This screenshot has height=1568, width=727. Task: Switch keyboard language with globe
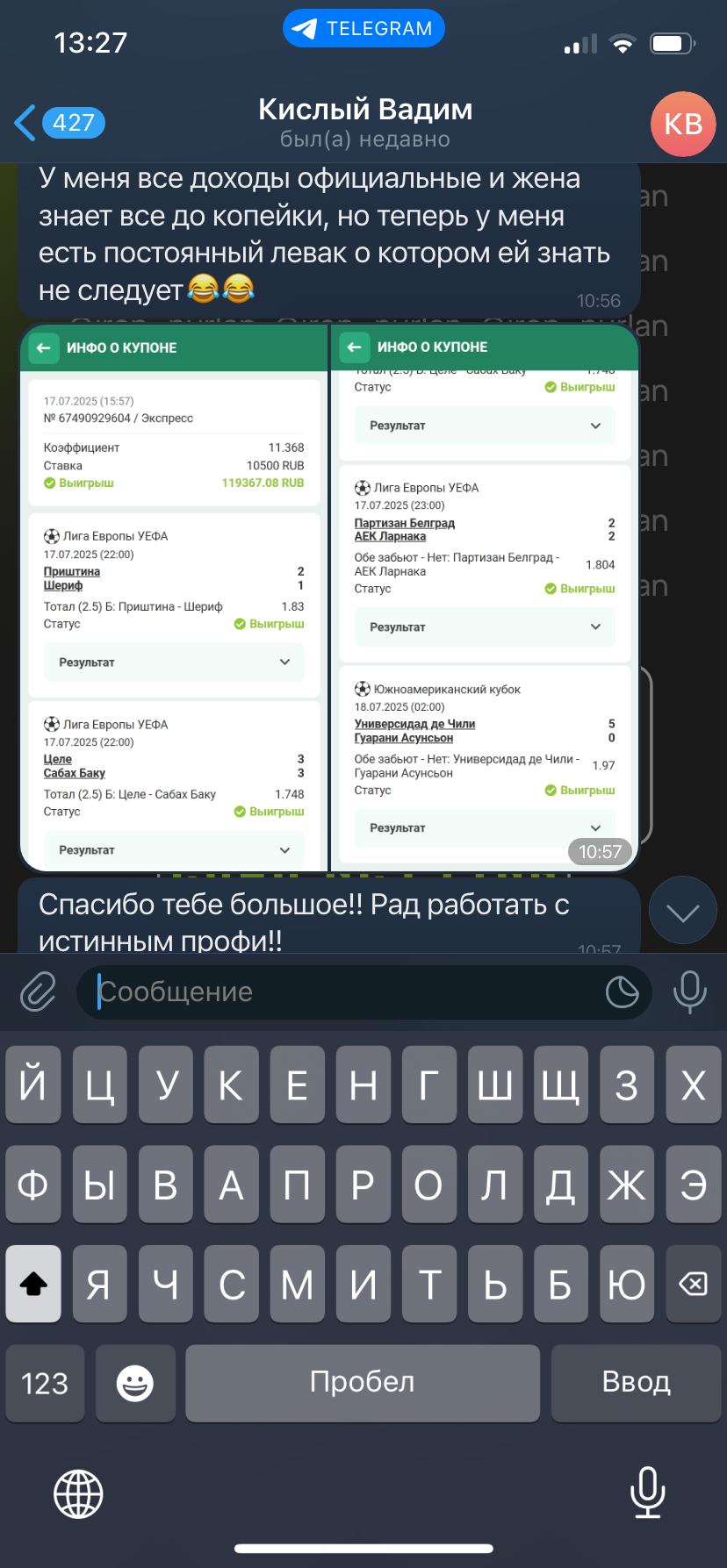(78, 1493)
